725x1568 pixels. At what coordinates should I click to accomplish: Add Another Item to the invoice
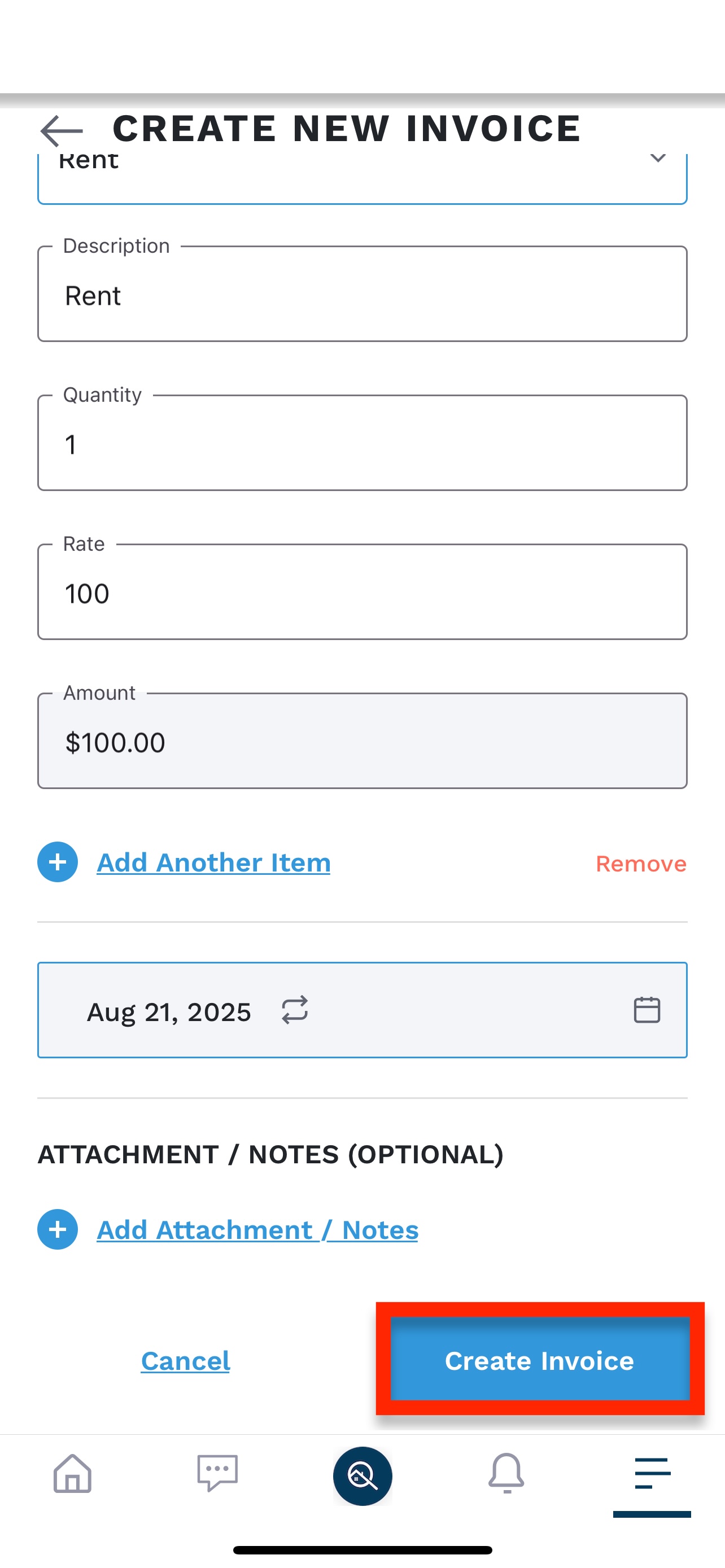pos(212,862)
